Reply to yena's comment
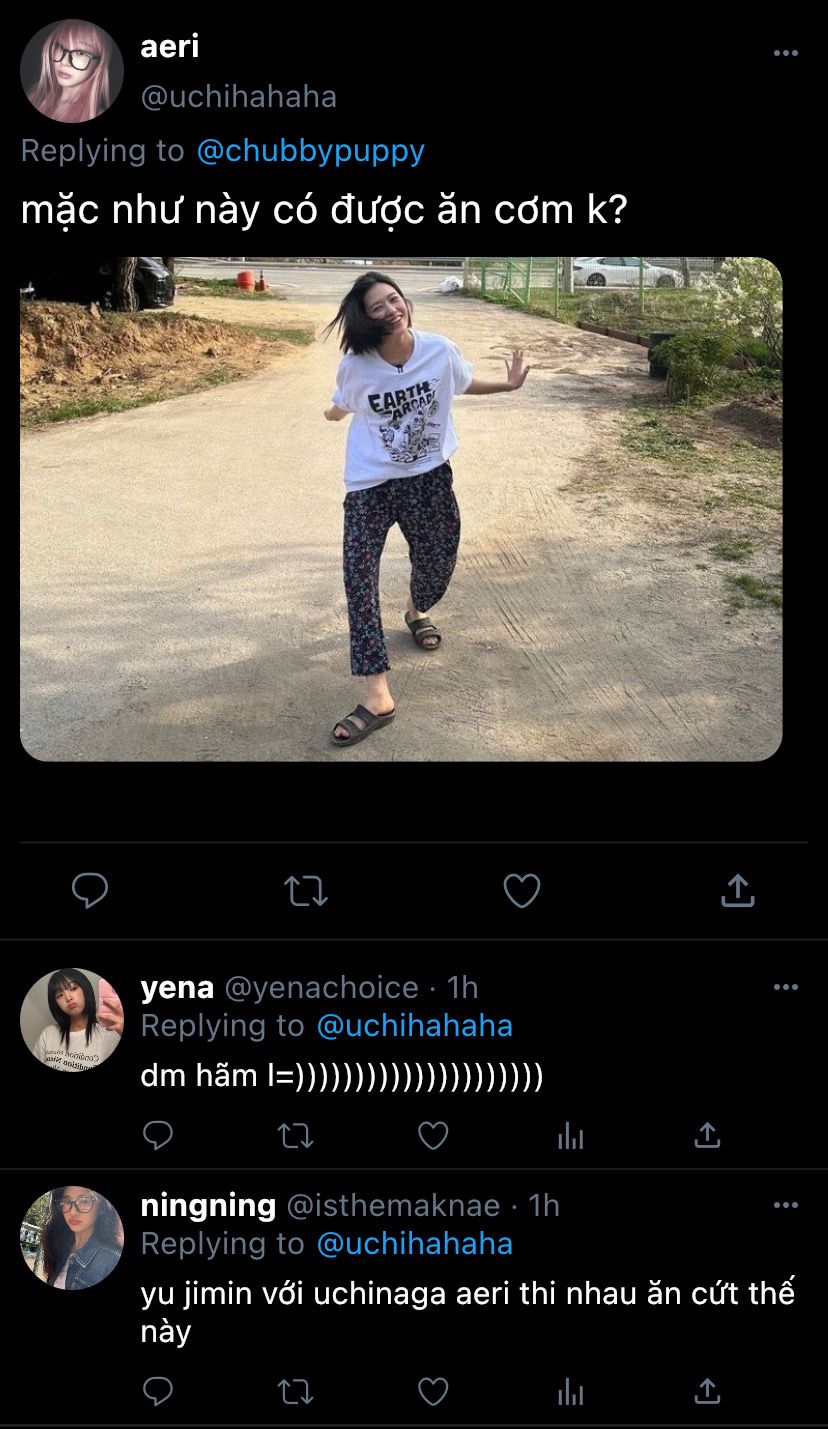Screen dimensions: 828x1429 pos(158,1135)
